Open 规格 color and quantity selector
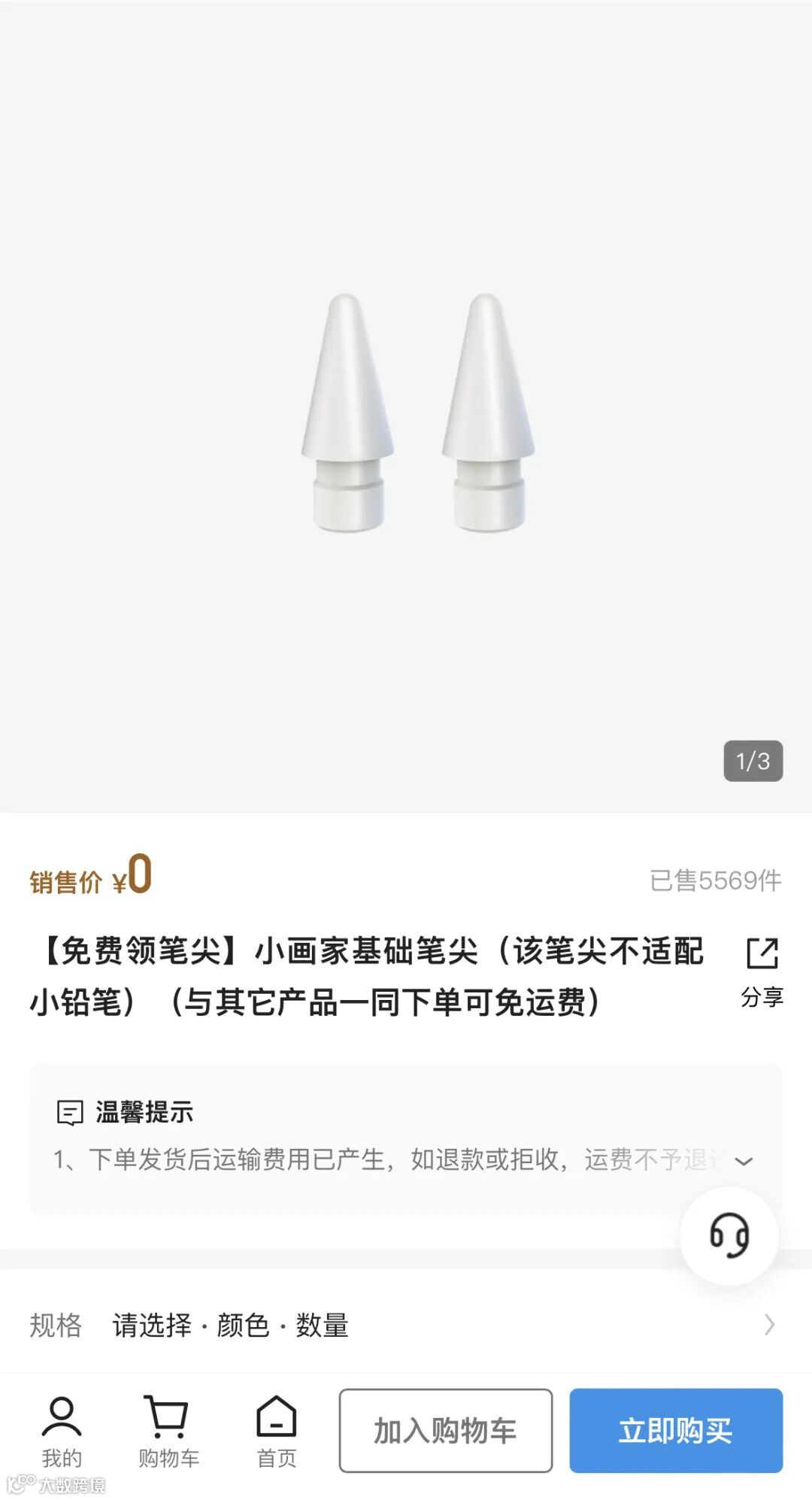This screenshot has height=1500, width=812. tap(406, 1325)
